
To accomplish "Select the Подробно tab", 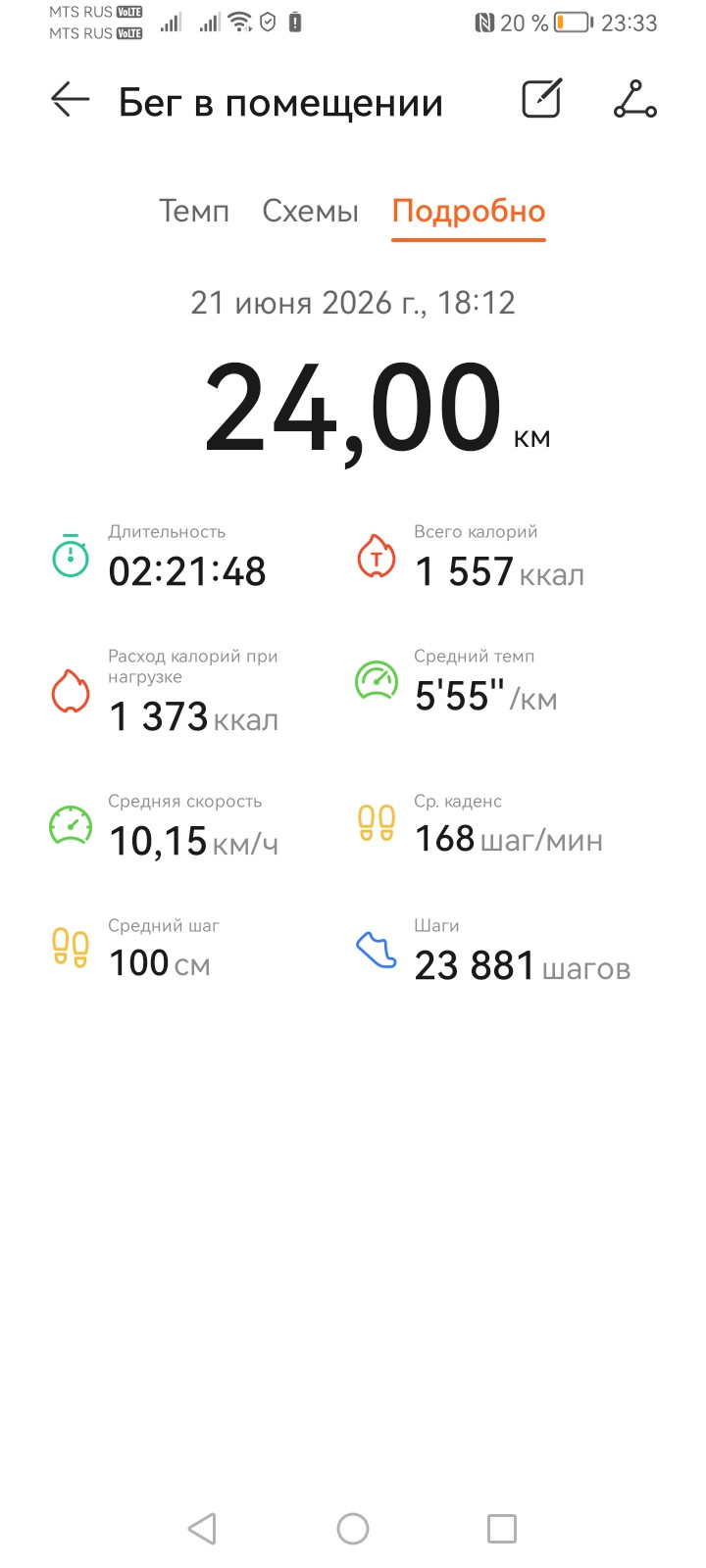I will point(469,212).
